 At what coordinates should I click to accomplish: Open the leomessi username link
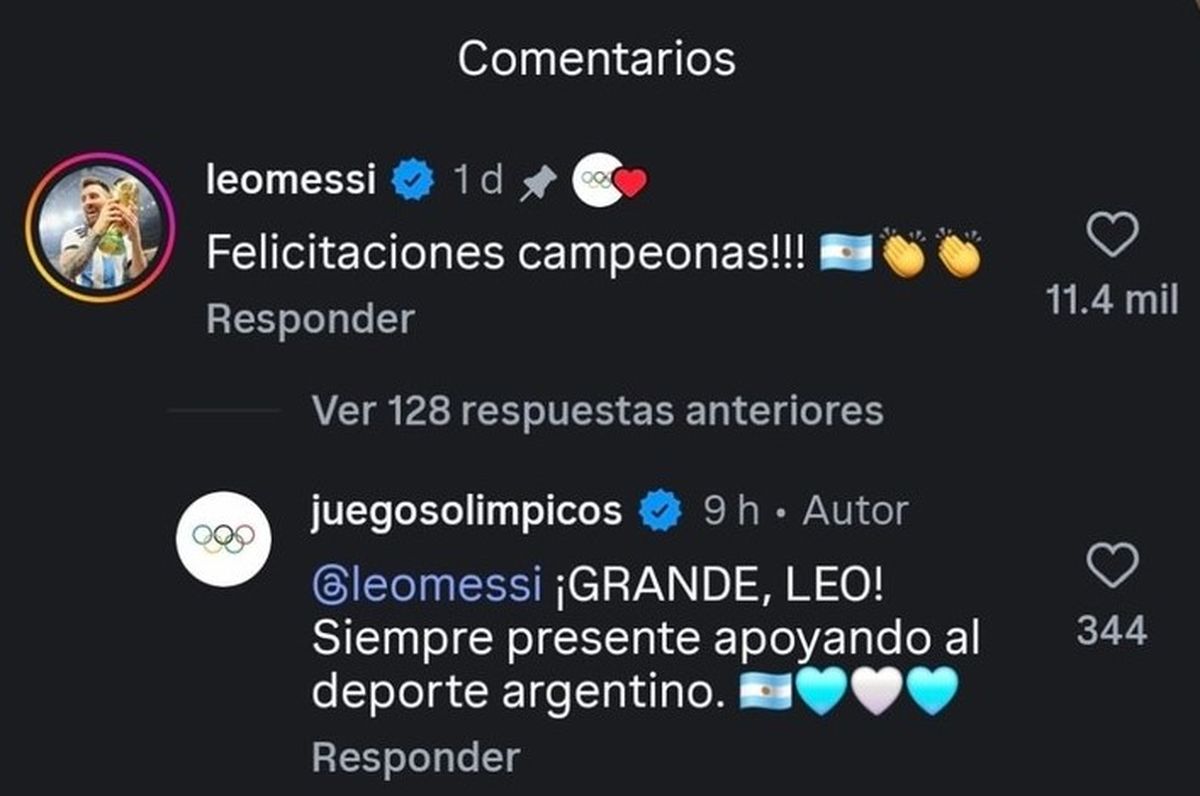click(x=291, y=181)
